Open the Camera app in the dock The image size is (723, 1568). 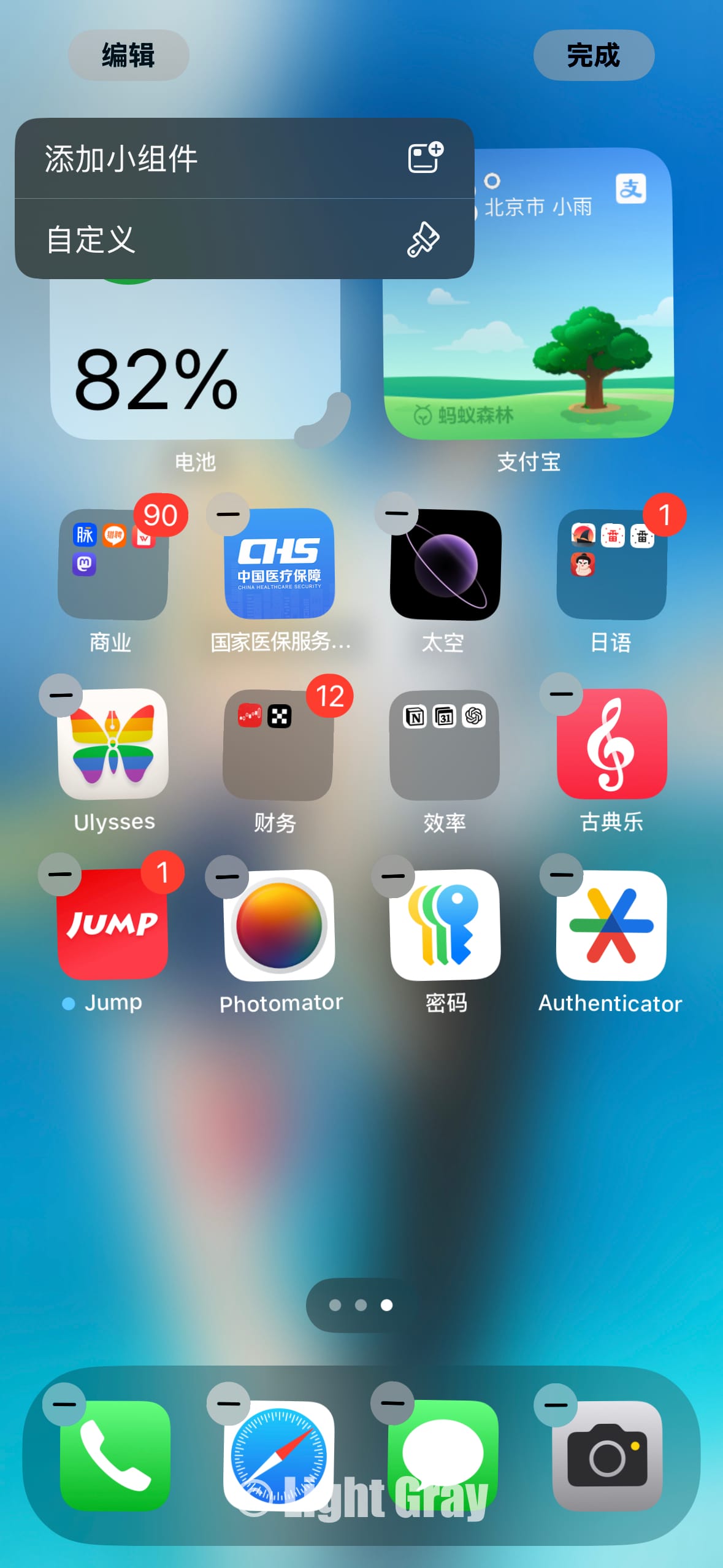[x=607, y=1455]
